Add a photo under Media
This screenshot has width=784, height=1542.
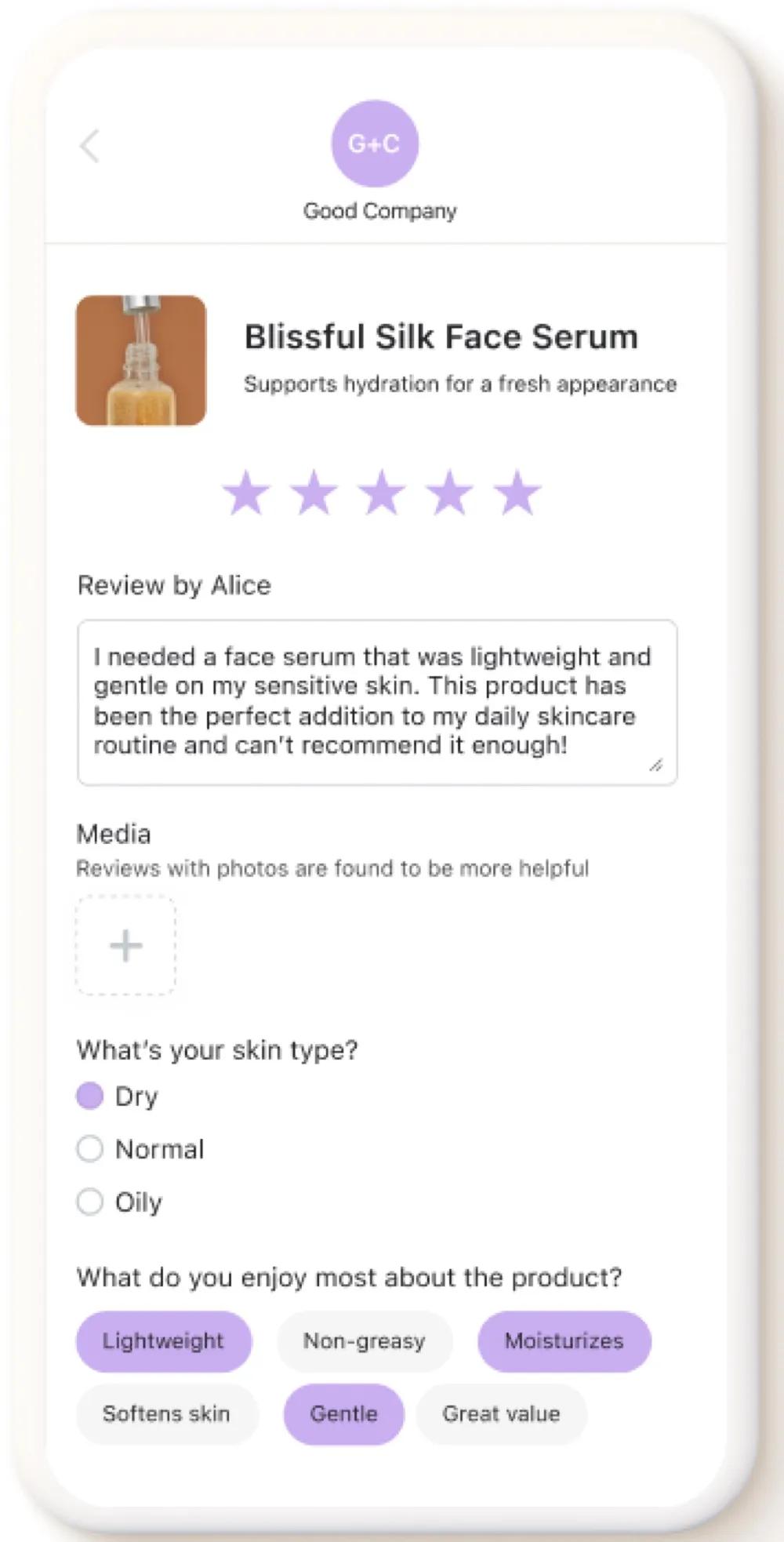[125, 945]
